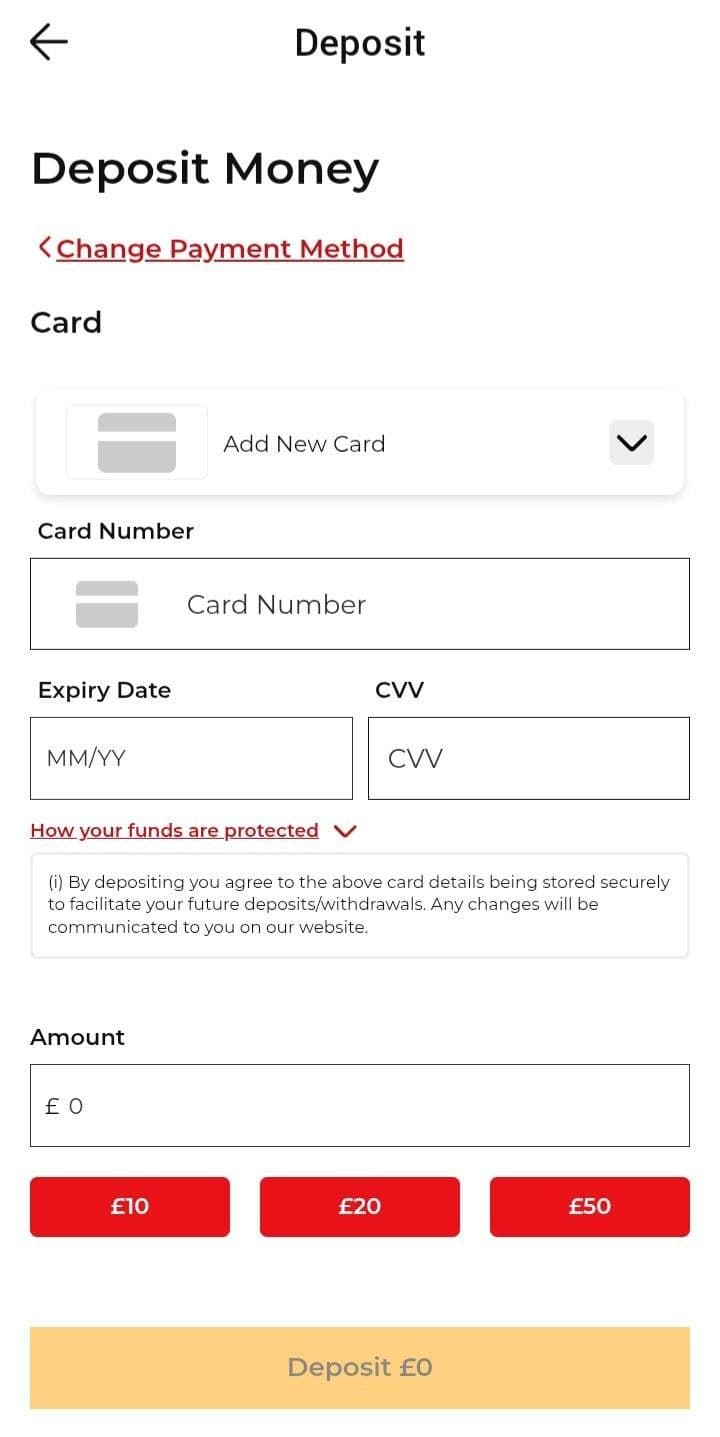Select the £10 quick deposit amount
The image size is (720, 1437).
(129, 1206)
